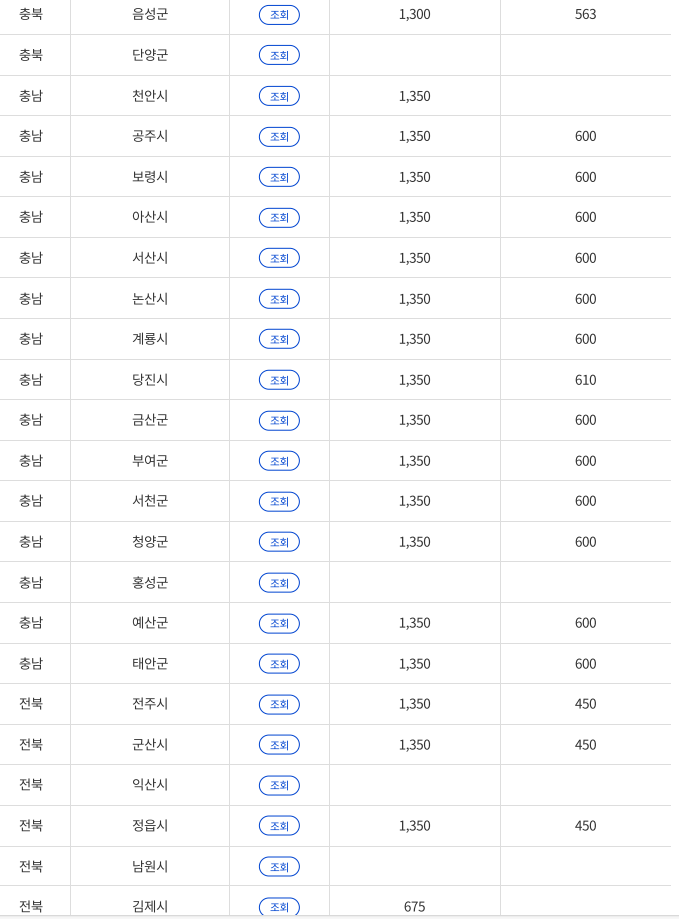Image resolution: width=679 pixels, height=919 pixels.
Task: Select 조회 in the 전주시 row
Action: [279, 704]
